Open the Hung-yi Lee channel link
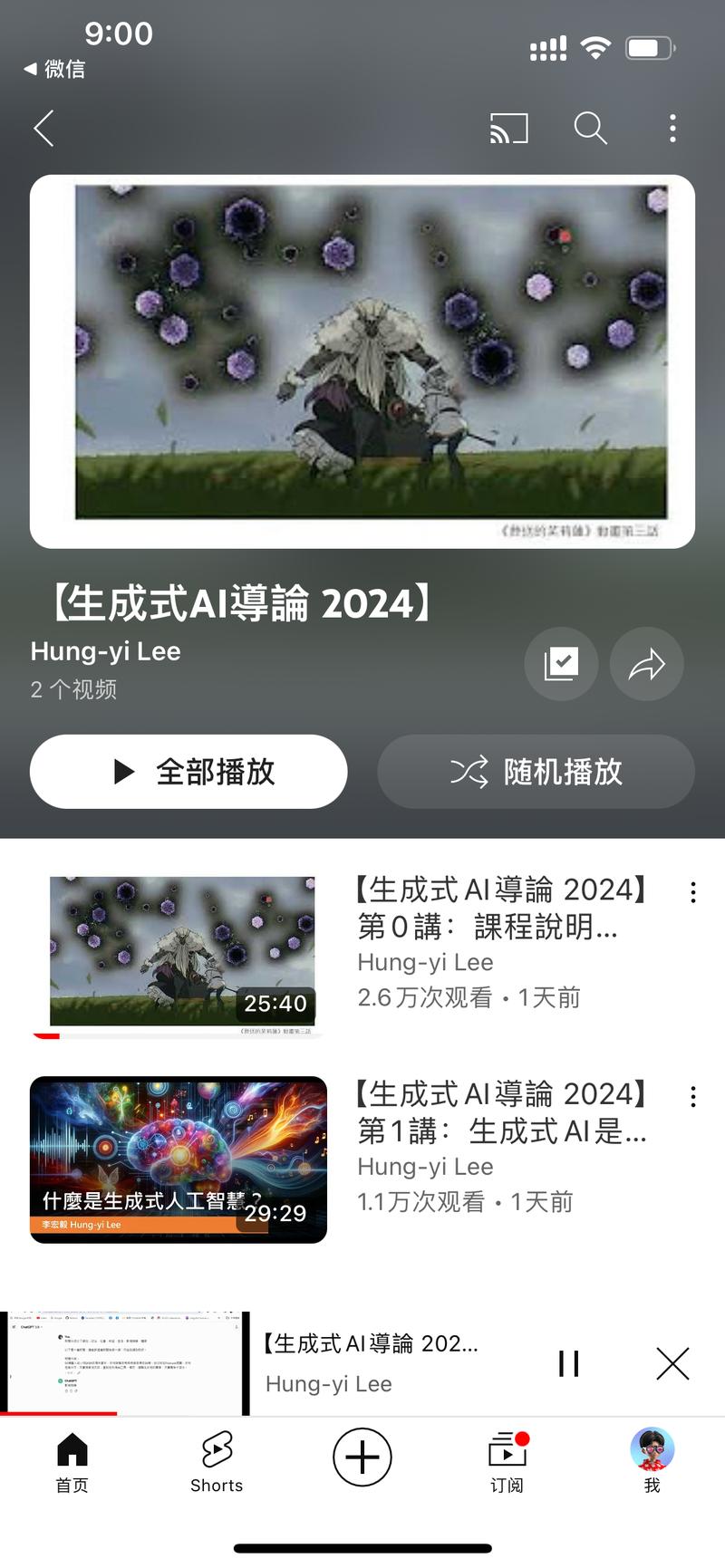The height and width of the screenshot is (1568, 725). (x=105, y=651)
